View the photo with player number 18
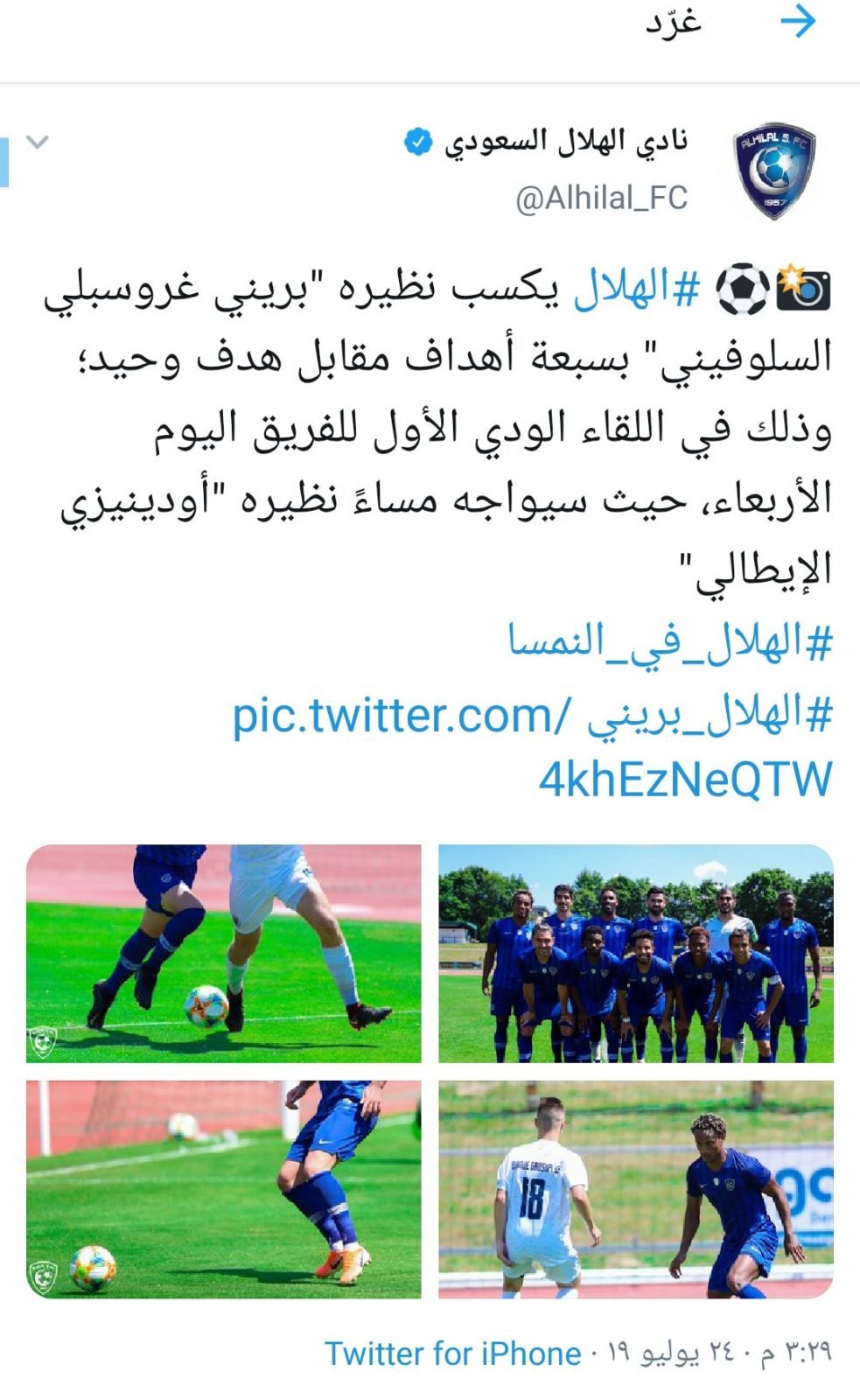This screenshot has height=1400, width=860. pyautogui.click(x=635, y=1189)
